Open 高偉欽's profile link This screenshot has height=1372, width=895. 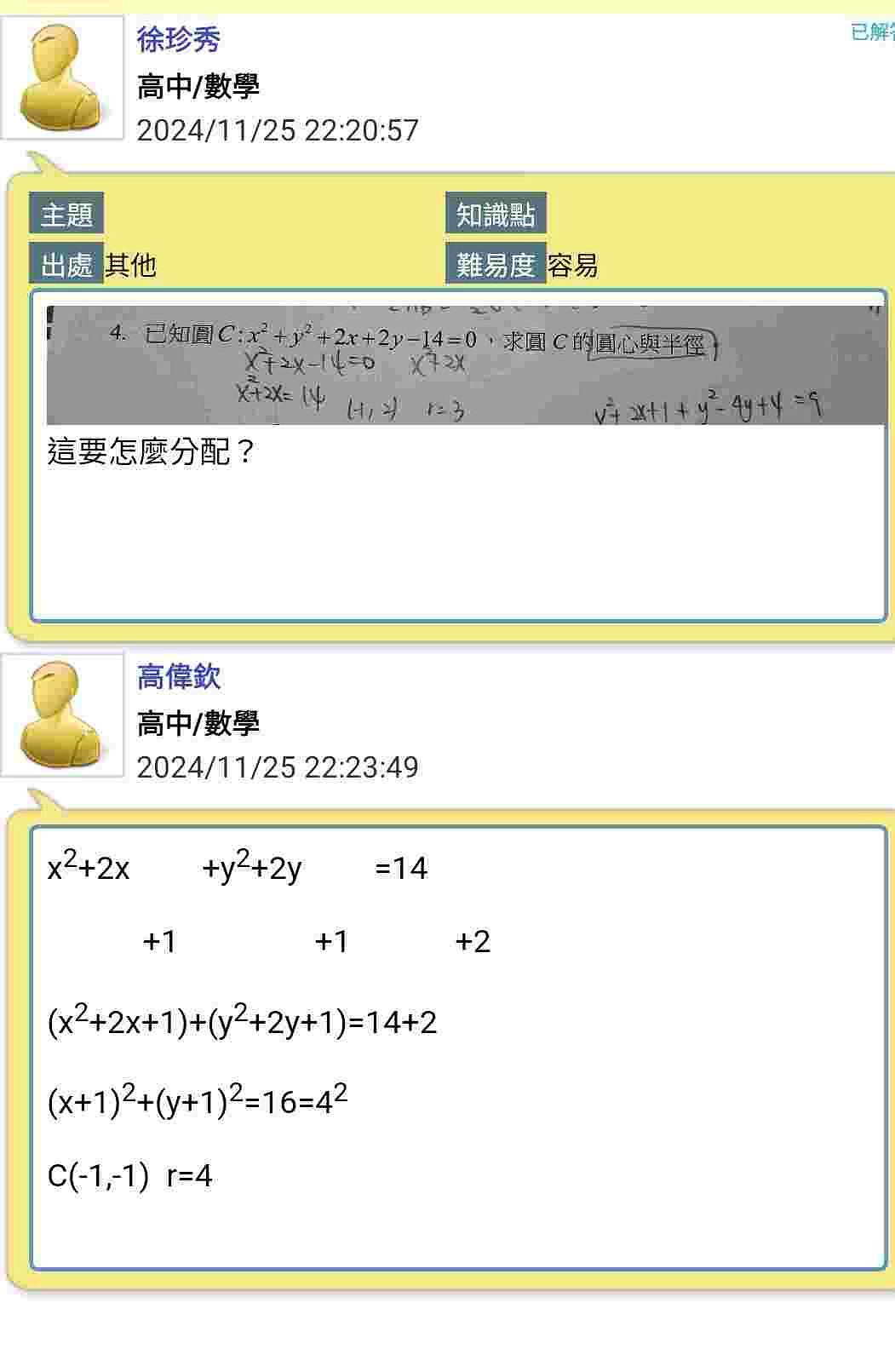point(179,676)
